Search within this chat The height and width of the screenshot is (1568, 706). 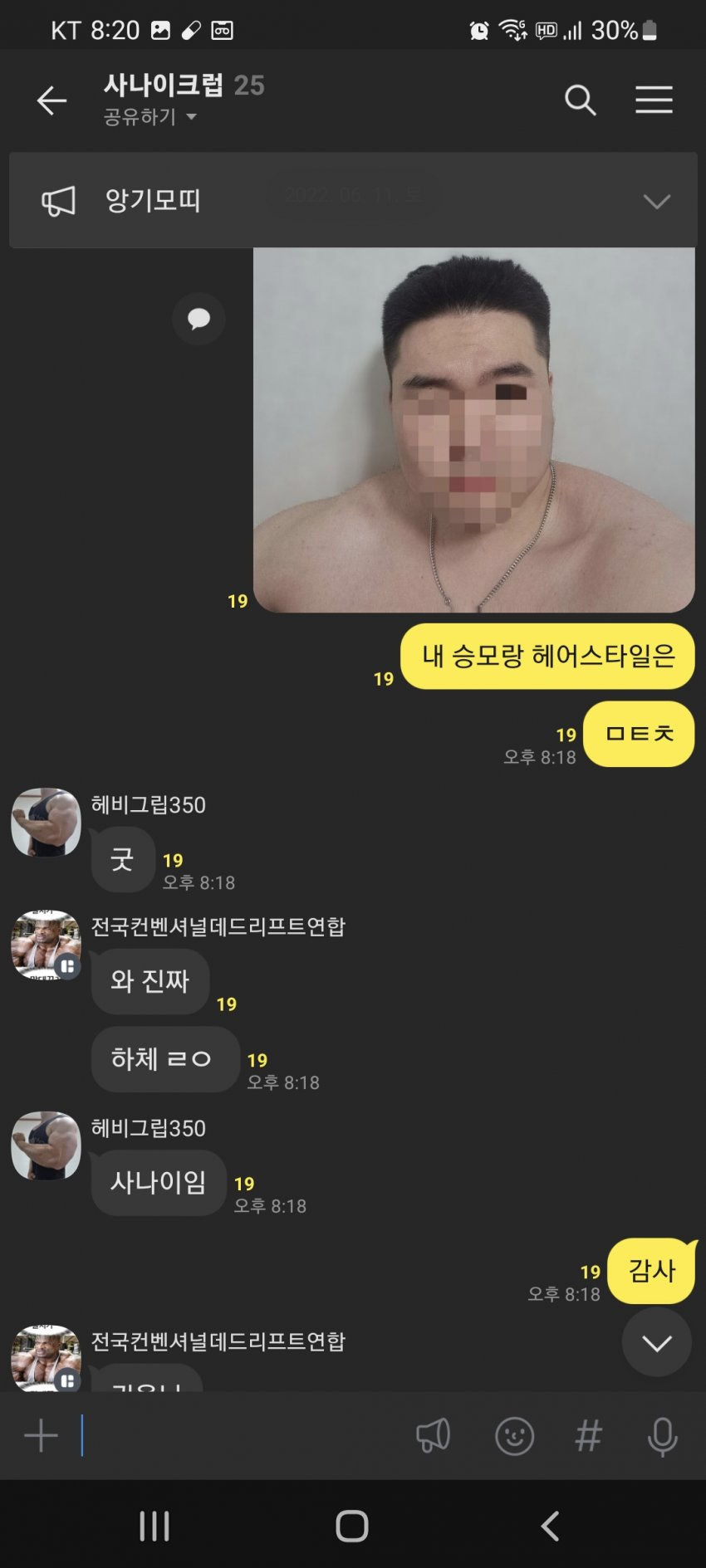580,100
